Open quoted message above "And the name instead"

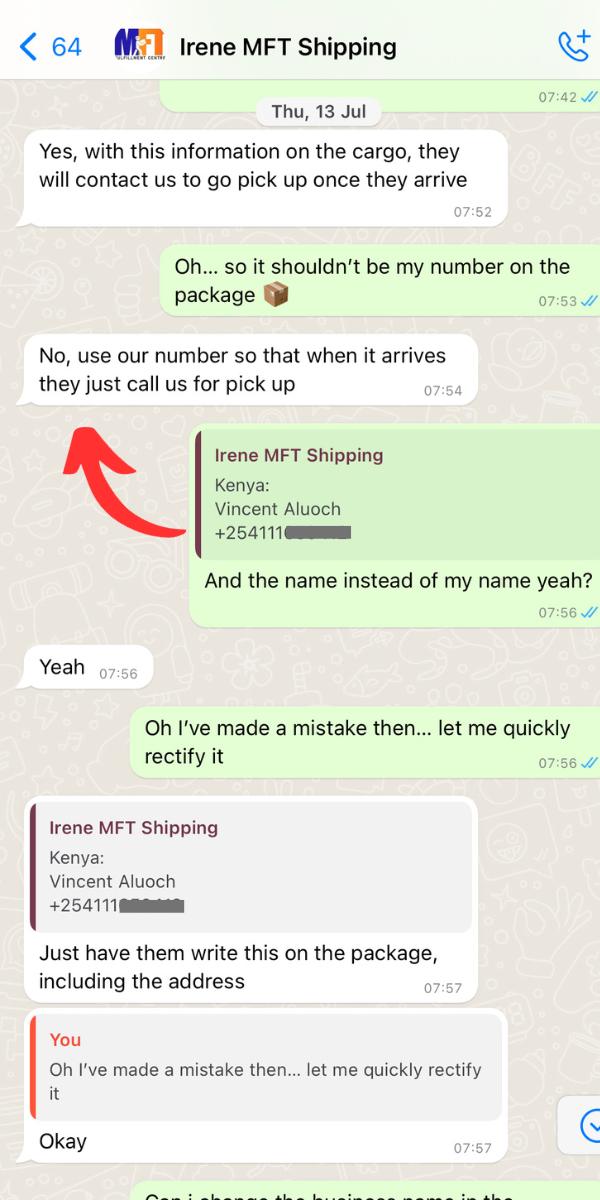click(396, 494)
